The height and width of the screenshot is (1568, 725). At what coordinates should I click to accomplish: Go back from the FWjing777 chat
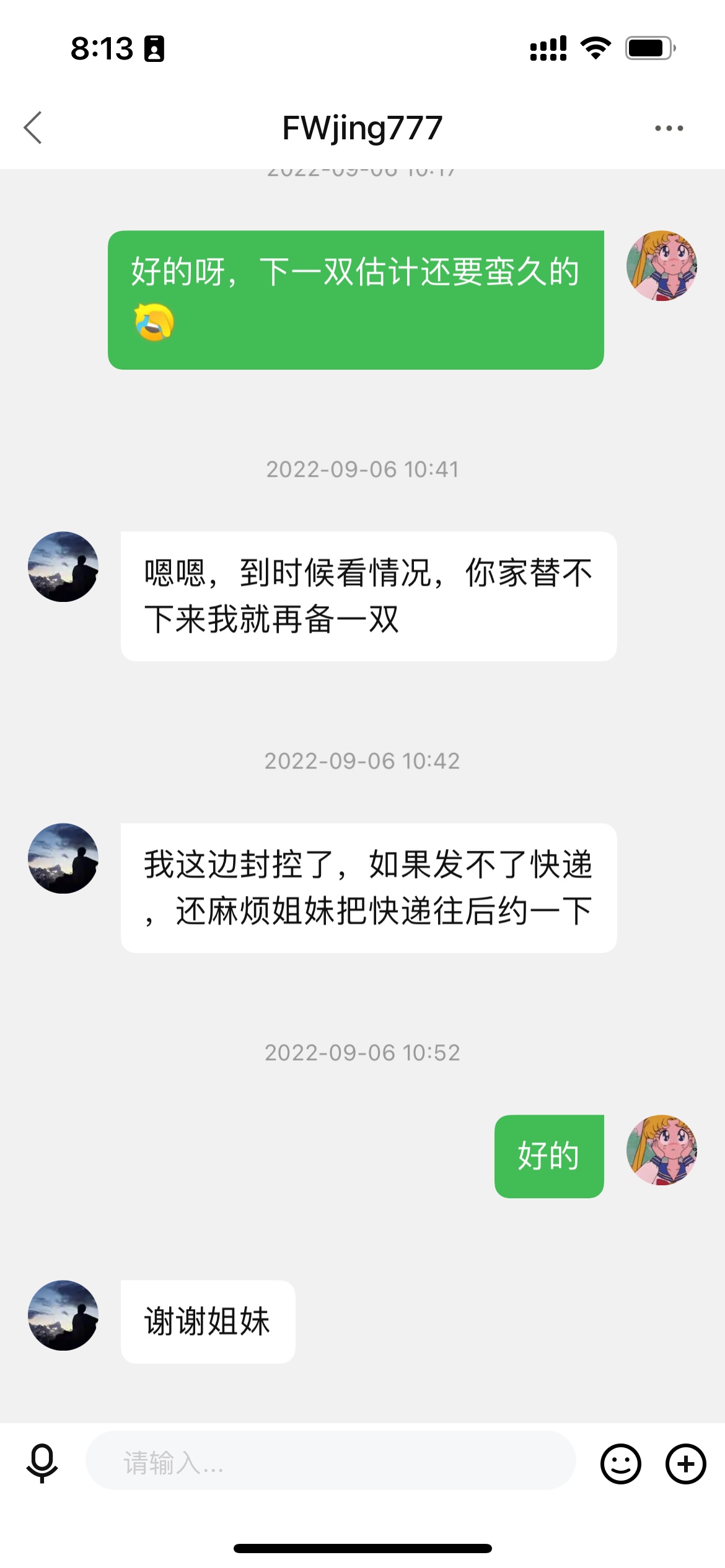point(33,128)
